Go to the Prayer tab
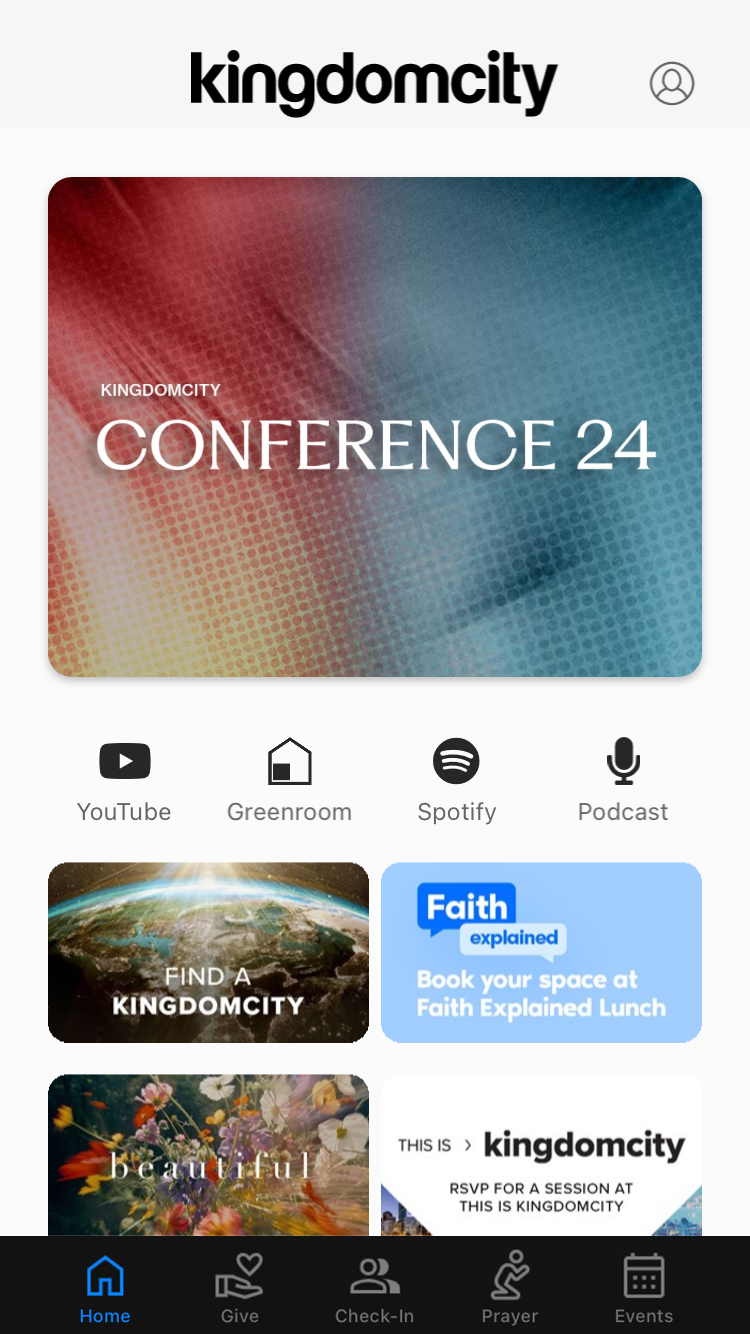 (509, 1290)
